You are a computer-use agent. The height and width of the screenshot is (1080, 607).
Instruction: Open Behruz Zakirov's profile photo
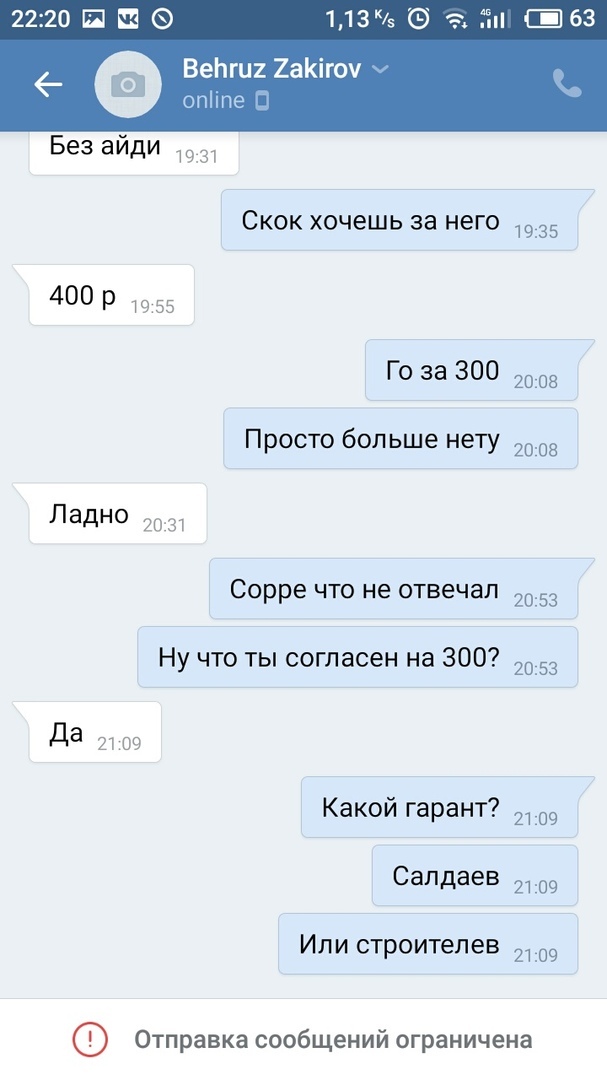click(128, 85)
